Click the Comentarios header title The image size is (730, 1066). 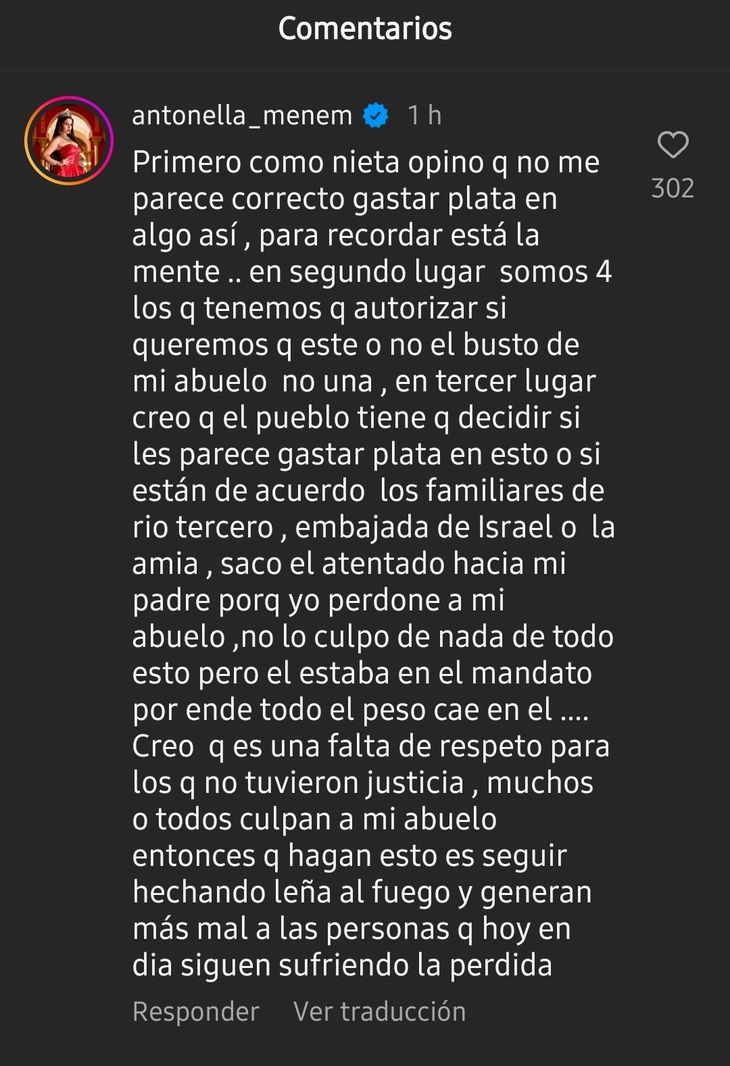[x=364, y=28]
